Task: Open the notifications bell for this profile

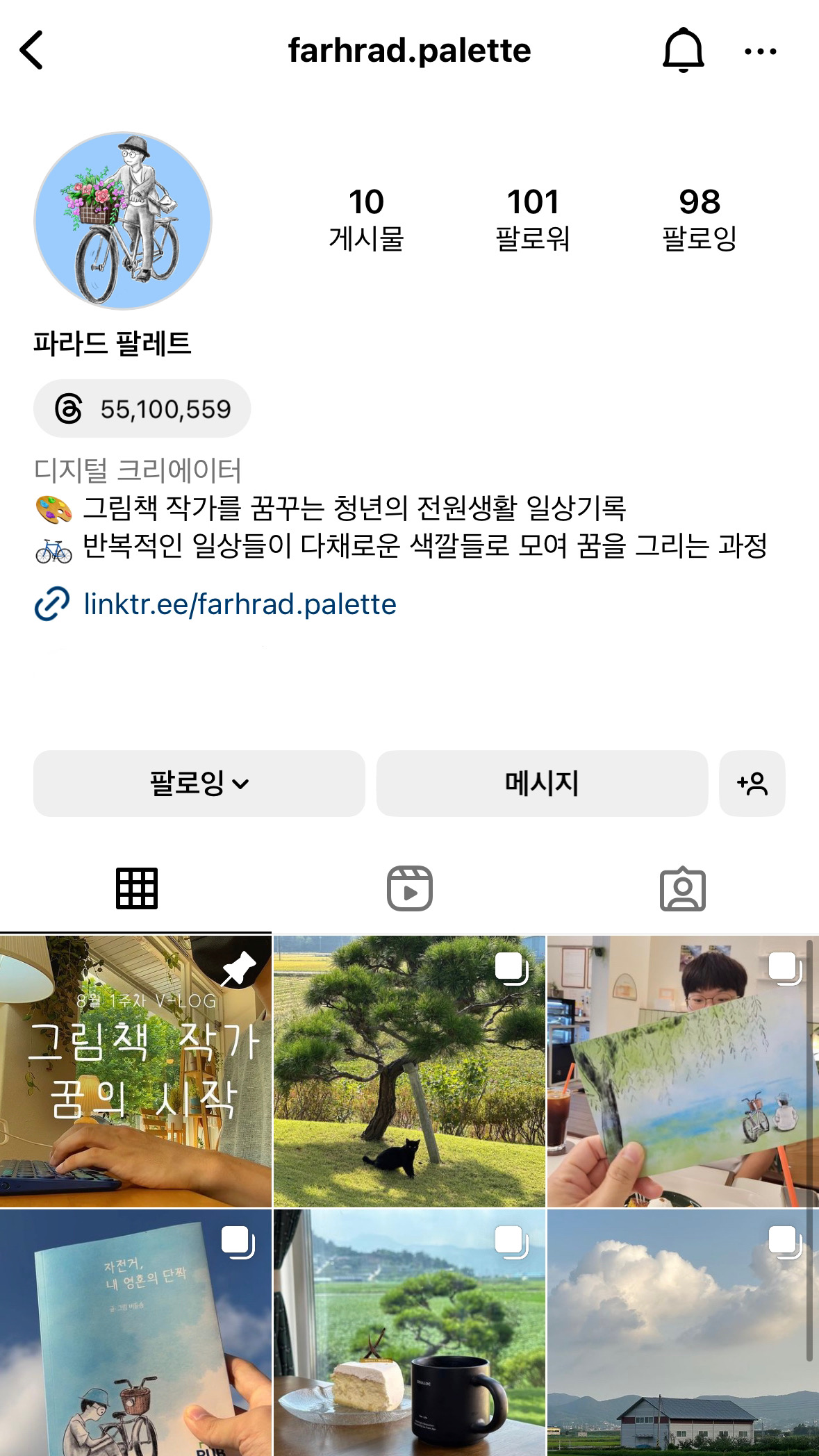Action: click(x=683, y=50)
